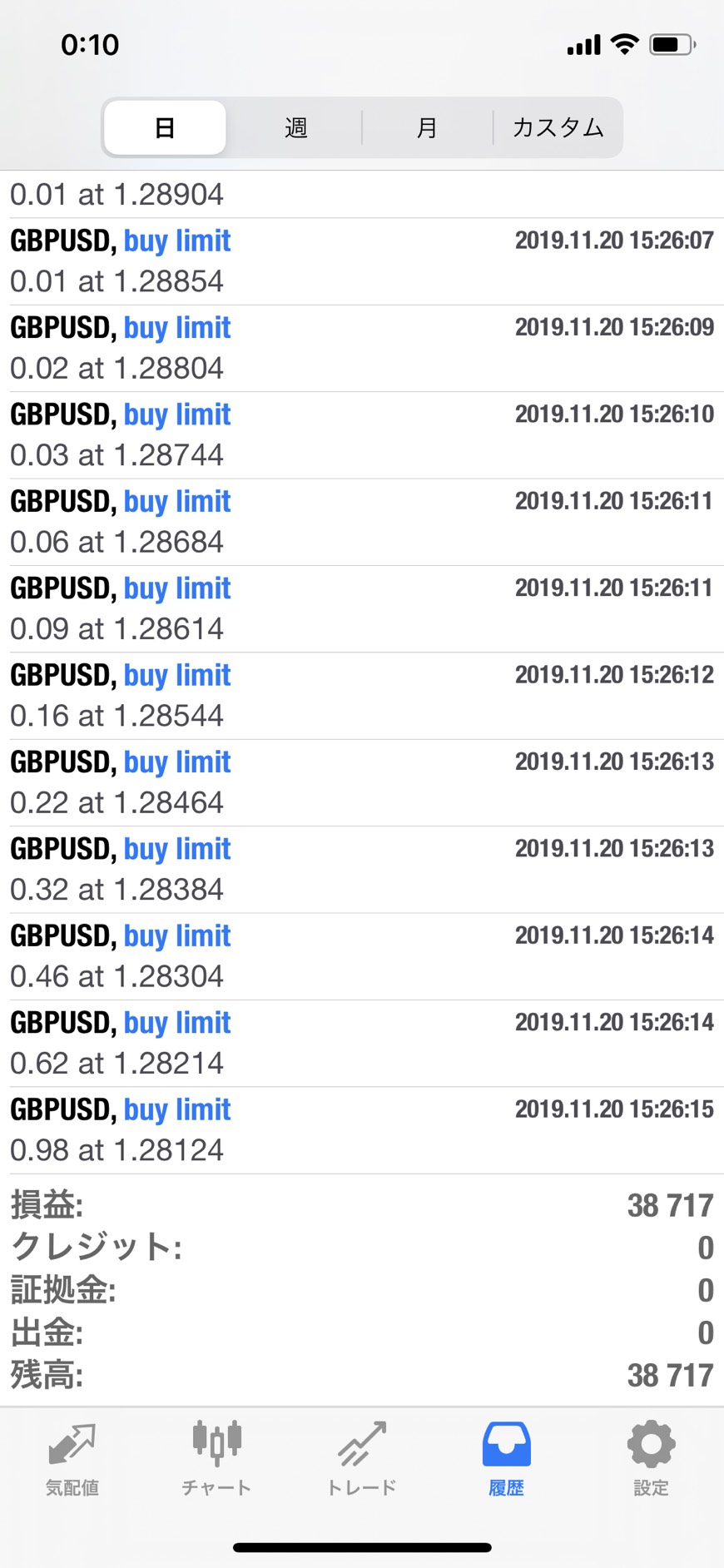Expand the buy limit order at 1.28854
The width and height of the screenshot is (724, 1568).
coord(362,261)
